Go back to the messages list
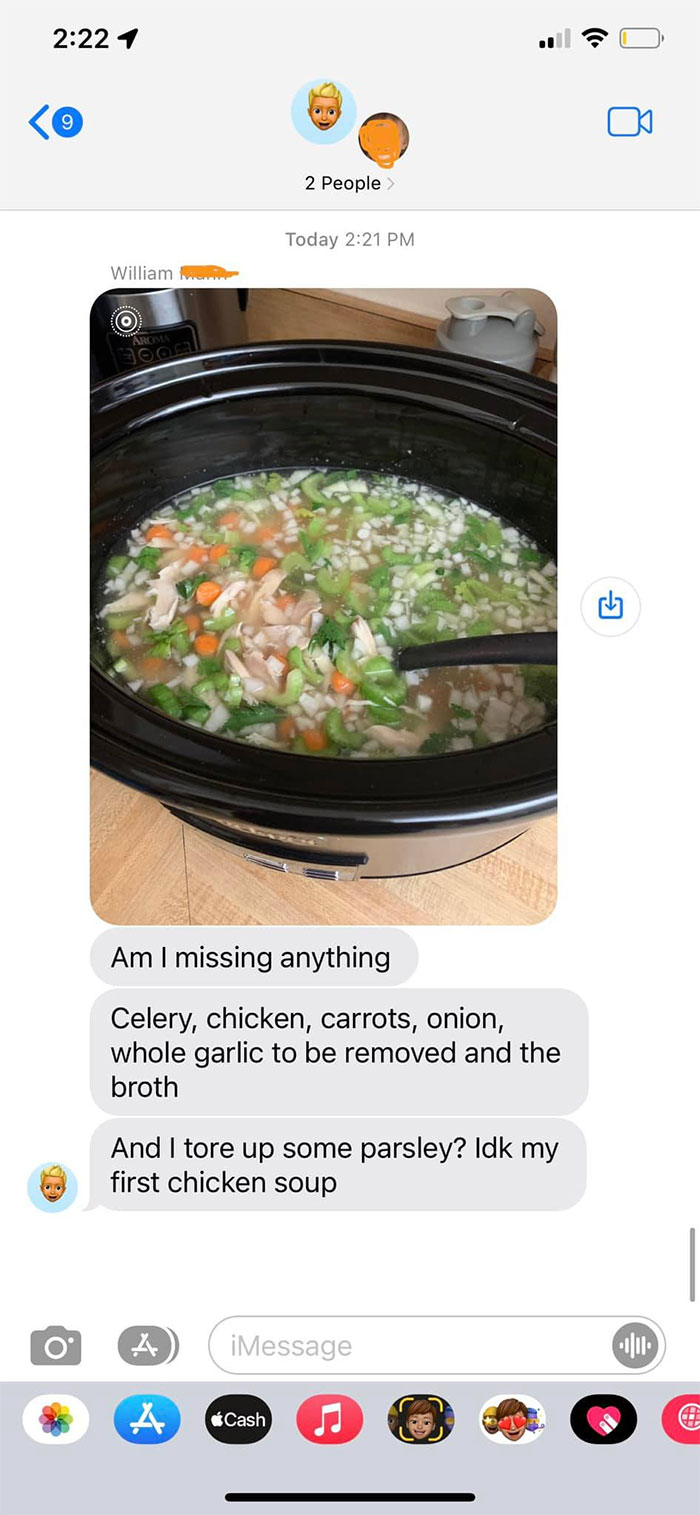The height and width of the screenshot is (1515, 700). 54,122
